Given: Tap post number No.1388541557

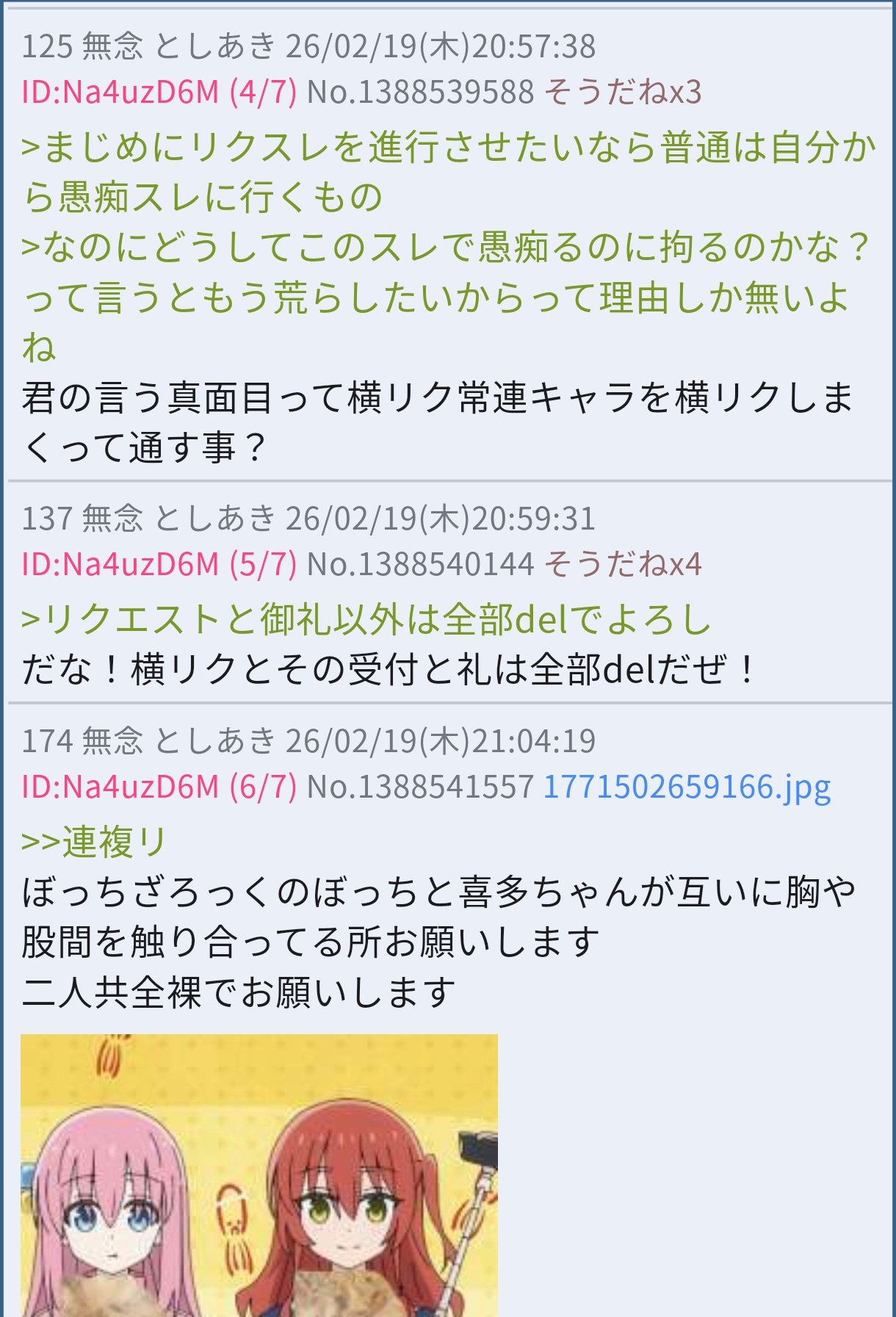Looking at the screenshot, I should (420, 787).
